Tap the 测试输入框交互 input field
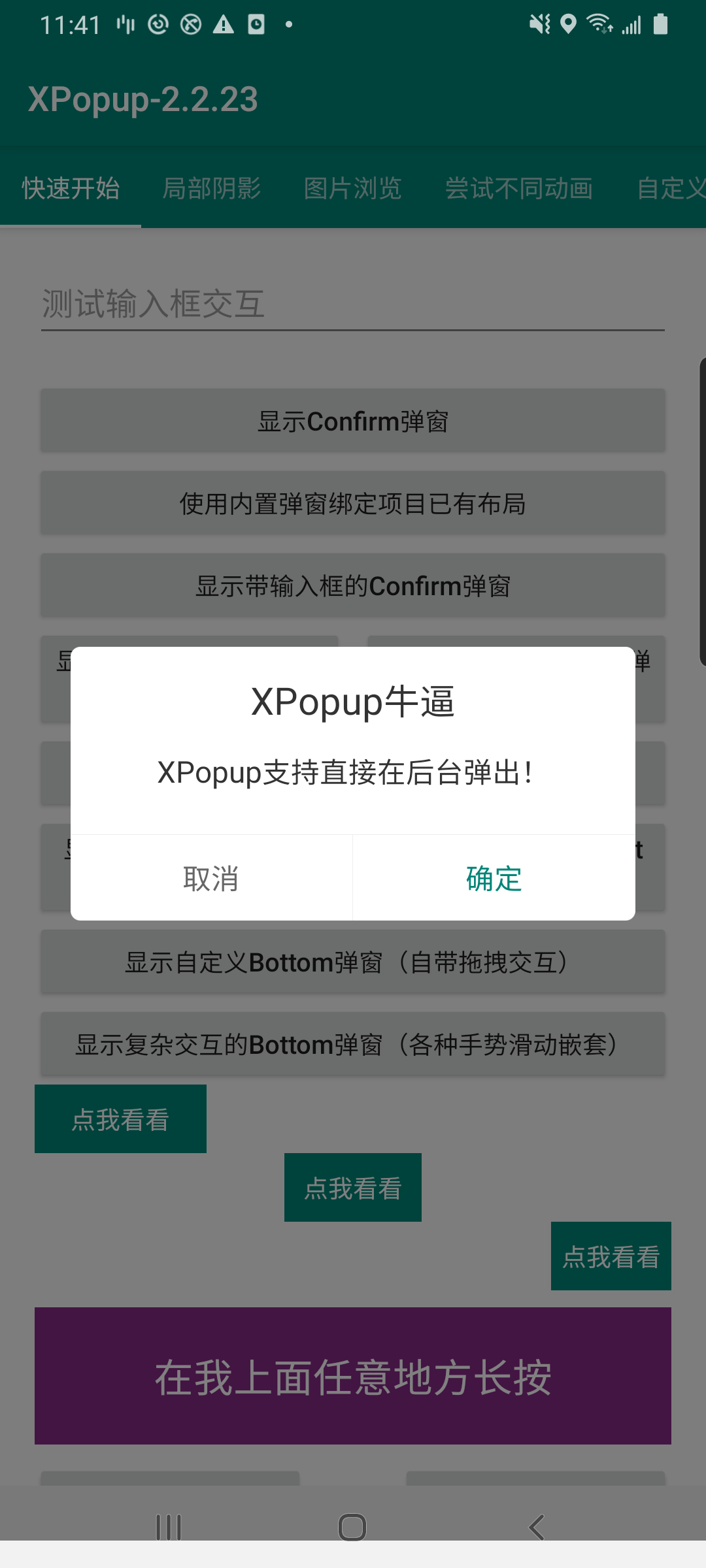Image resolution: width=706 pixels, height=1568 pixels. point(352,304)
